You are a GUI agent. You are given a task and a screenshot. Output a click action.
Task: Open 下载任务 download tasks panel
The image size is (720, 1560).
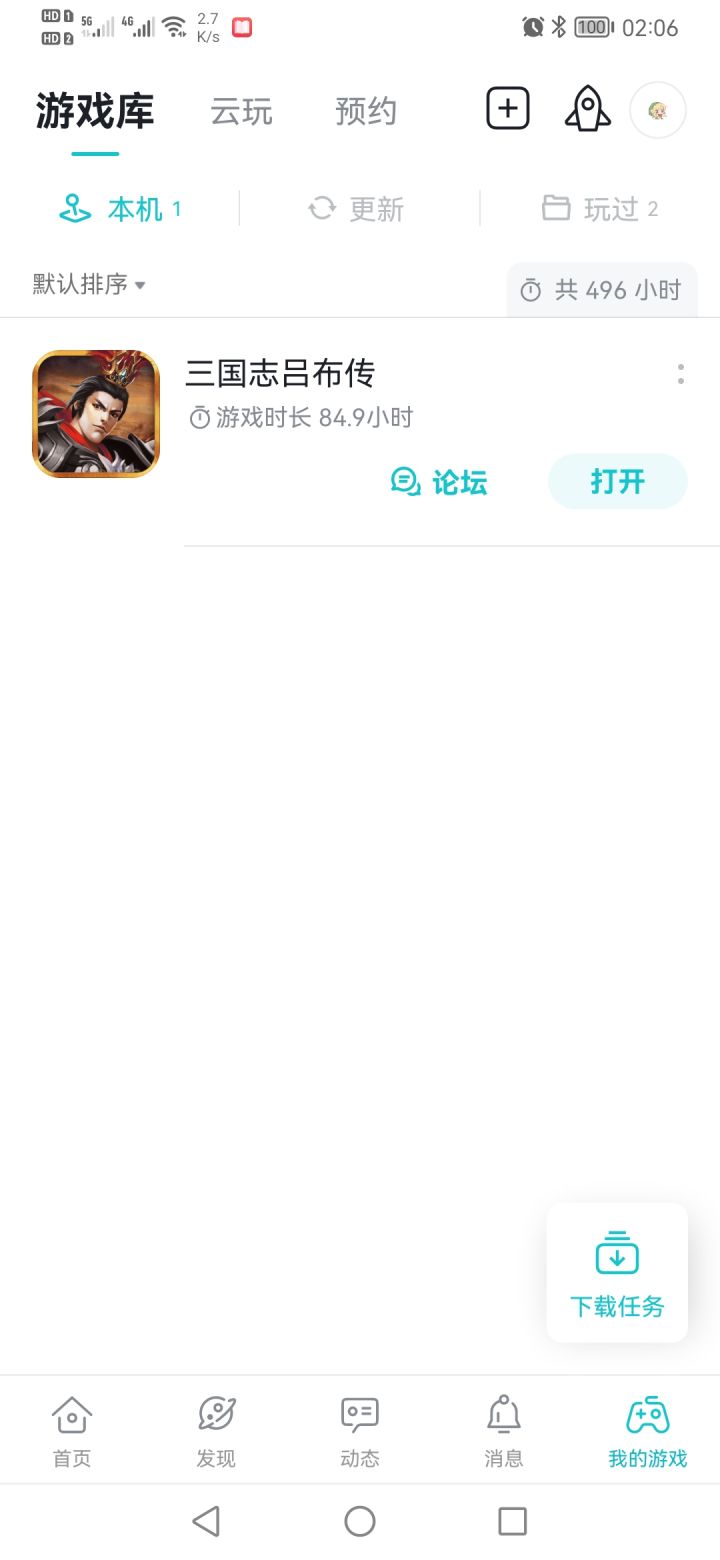click(x=616, y=1272)
